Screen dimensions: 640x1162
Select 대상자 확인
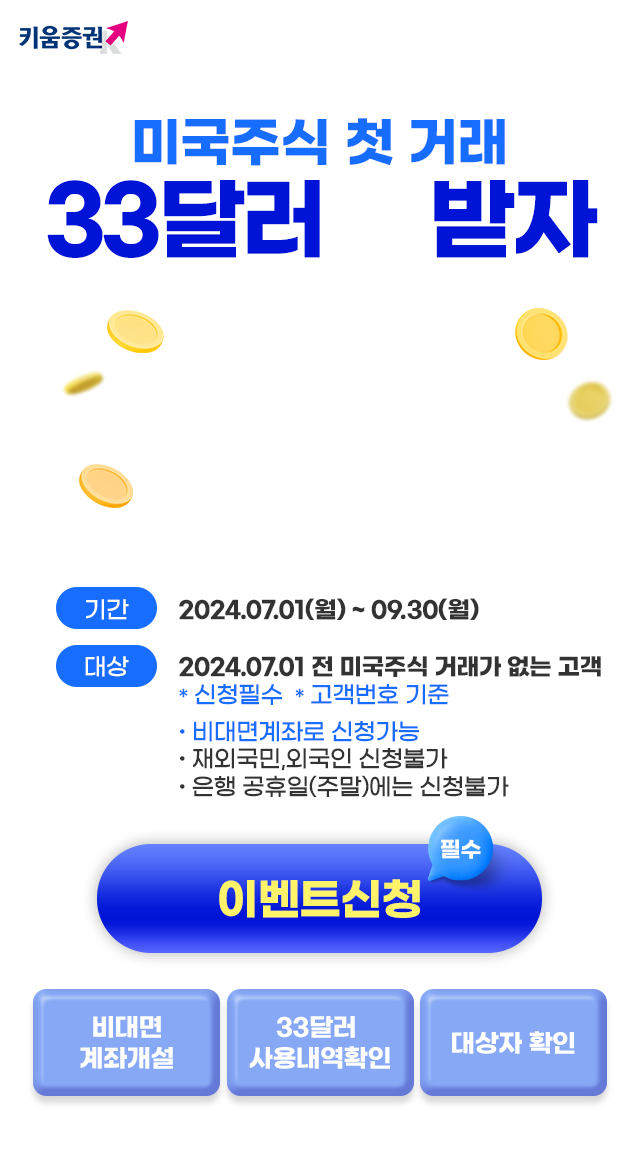[513, 1042]
